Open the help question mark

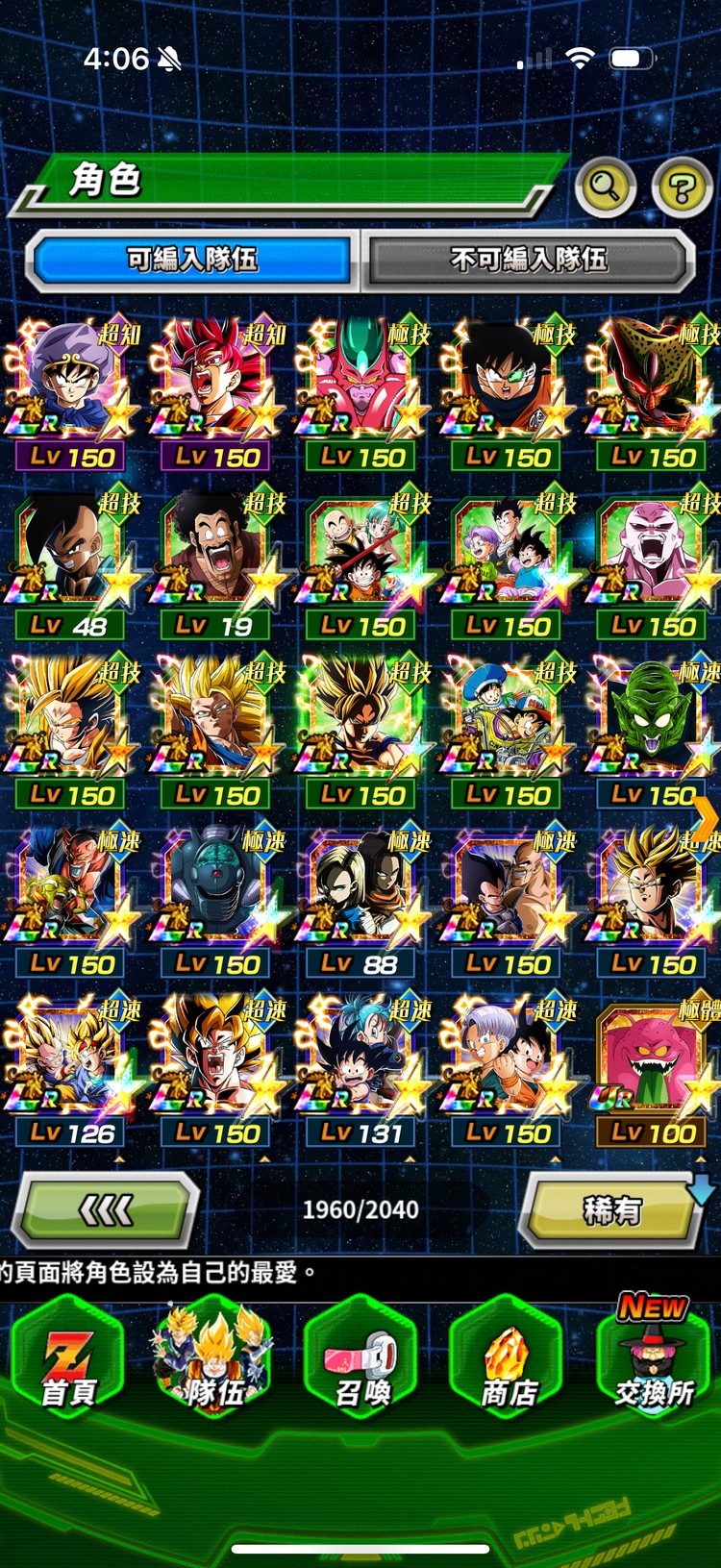pos(682,187)
